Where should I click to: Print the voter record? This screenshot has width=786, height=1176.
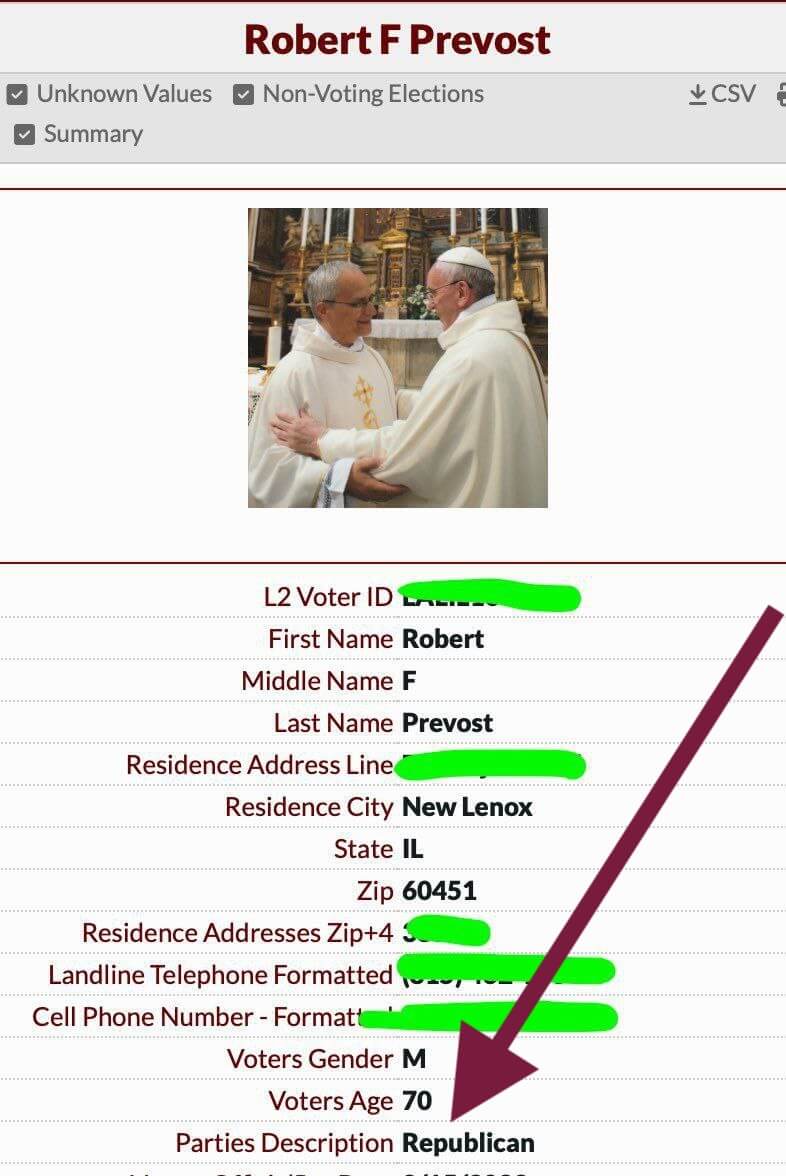coord(779,95)
